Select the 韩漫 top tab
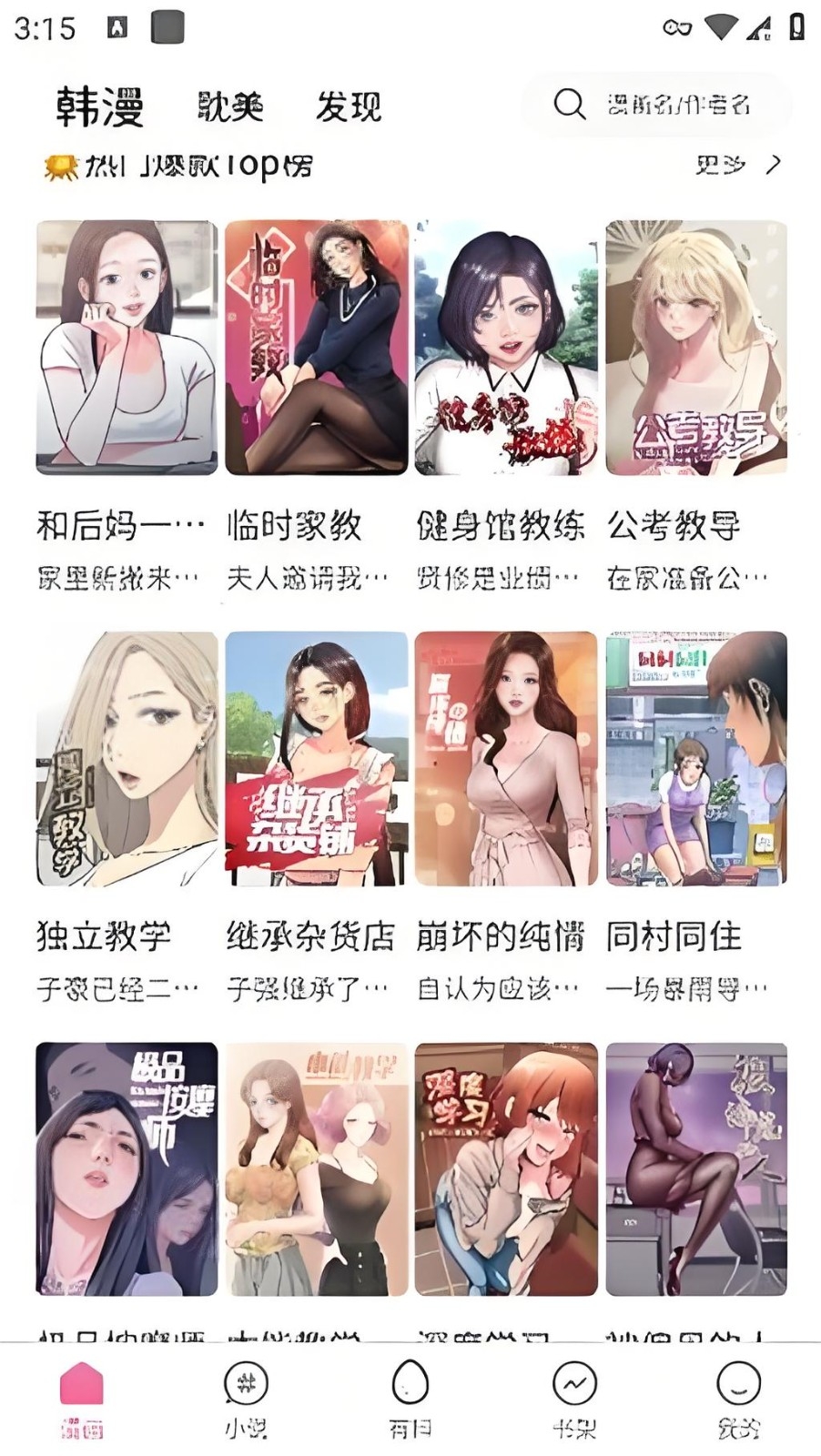The image size is (821, 1456). pyautogui.click(x=100, y=107)
